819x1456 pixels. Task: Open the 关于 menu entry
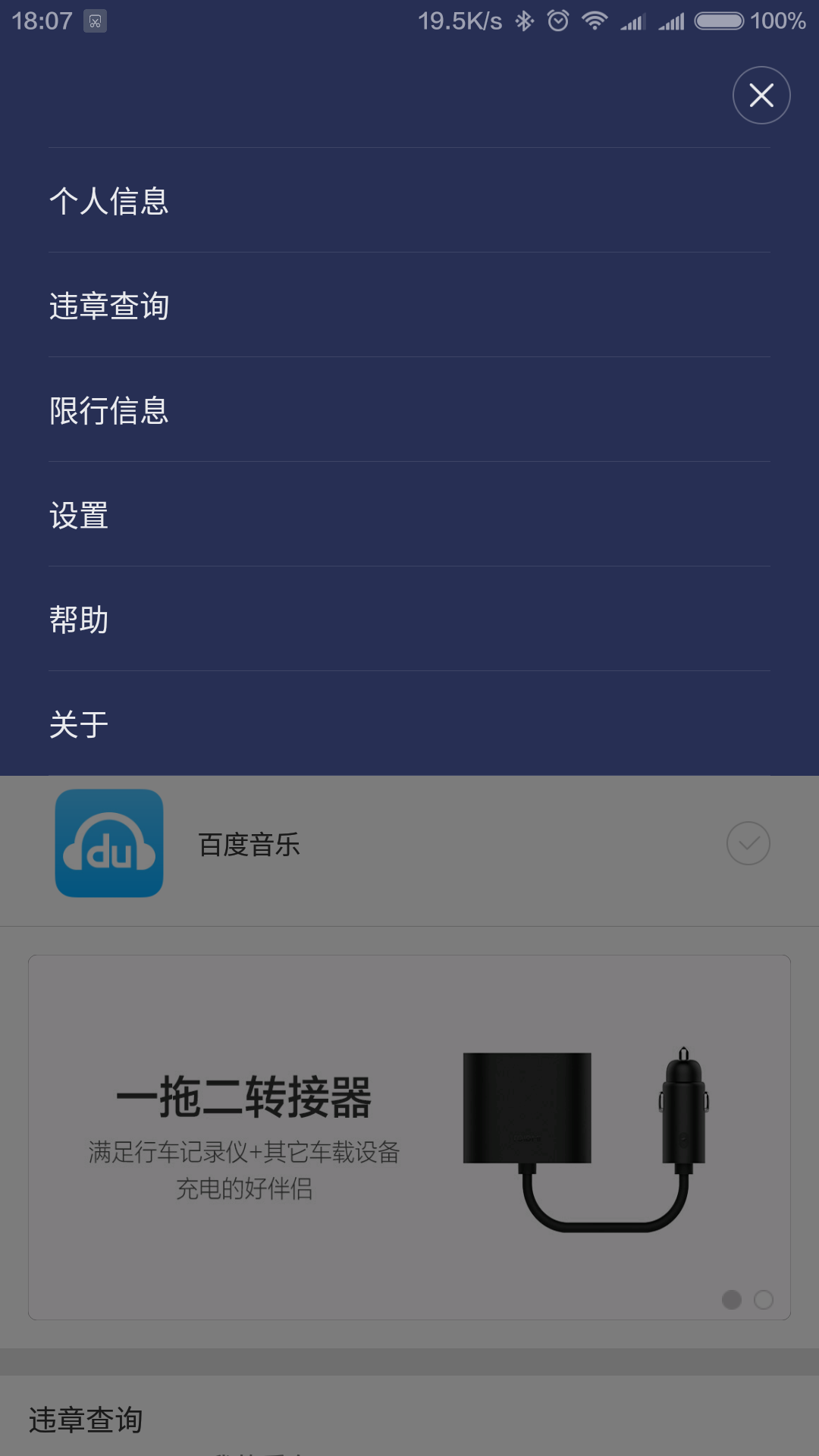[77, 723]
